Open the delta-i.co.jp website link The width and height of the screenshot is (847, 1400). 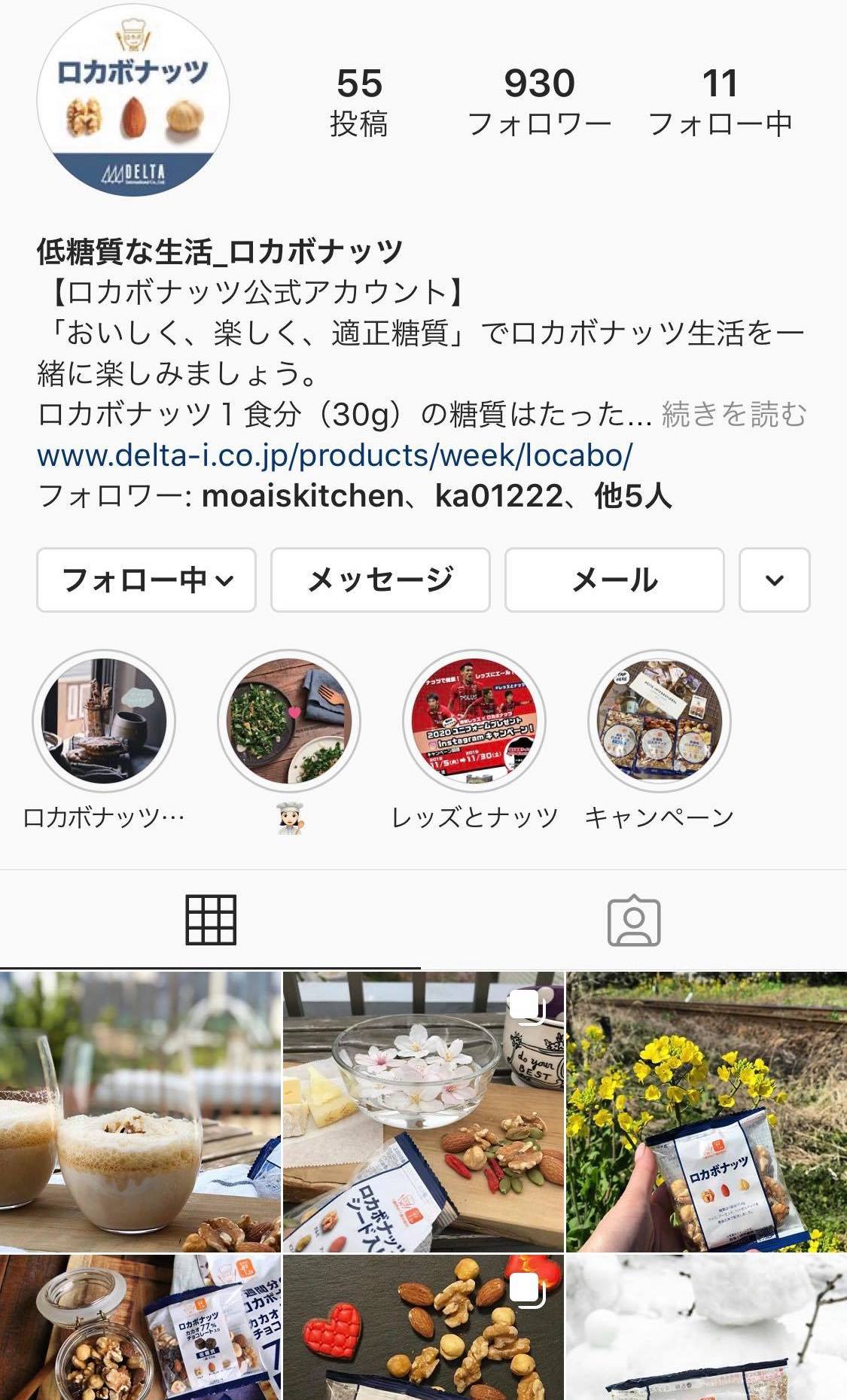pyautogui.click(x=335, y=455)
